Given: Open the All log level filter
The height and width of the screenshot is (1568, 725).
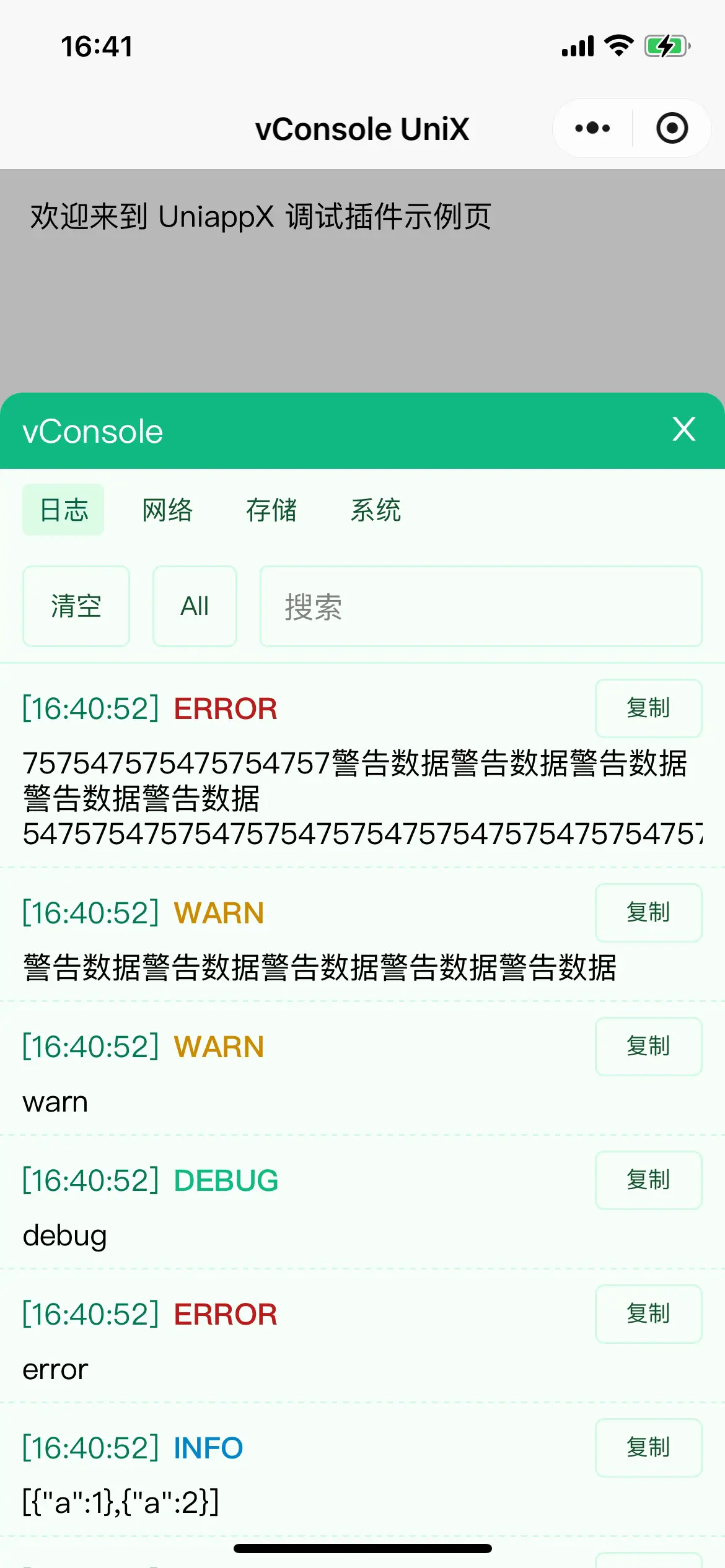Looking at the screenshot, I should tap(195, 606).
